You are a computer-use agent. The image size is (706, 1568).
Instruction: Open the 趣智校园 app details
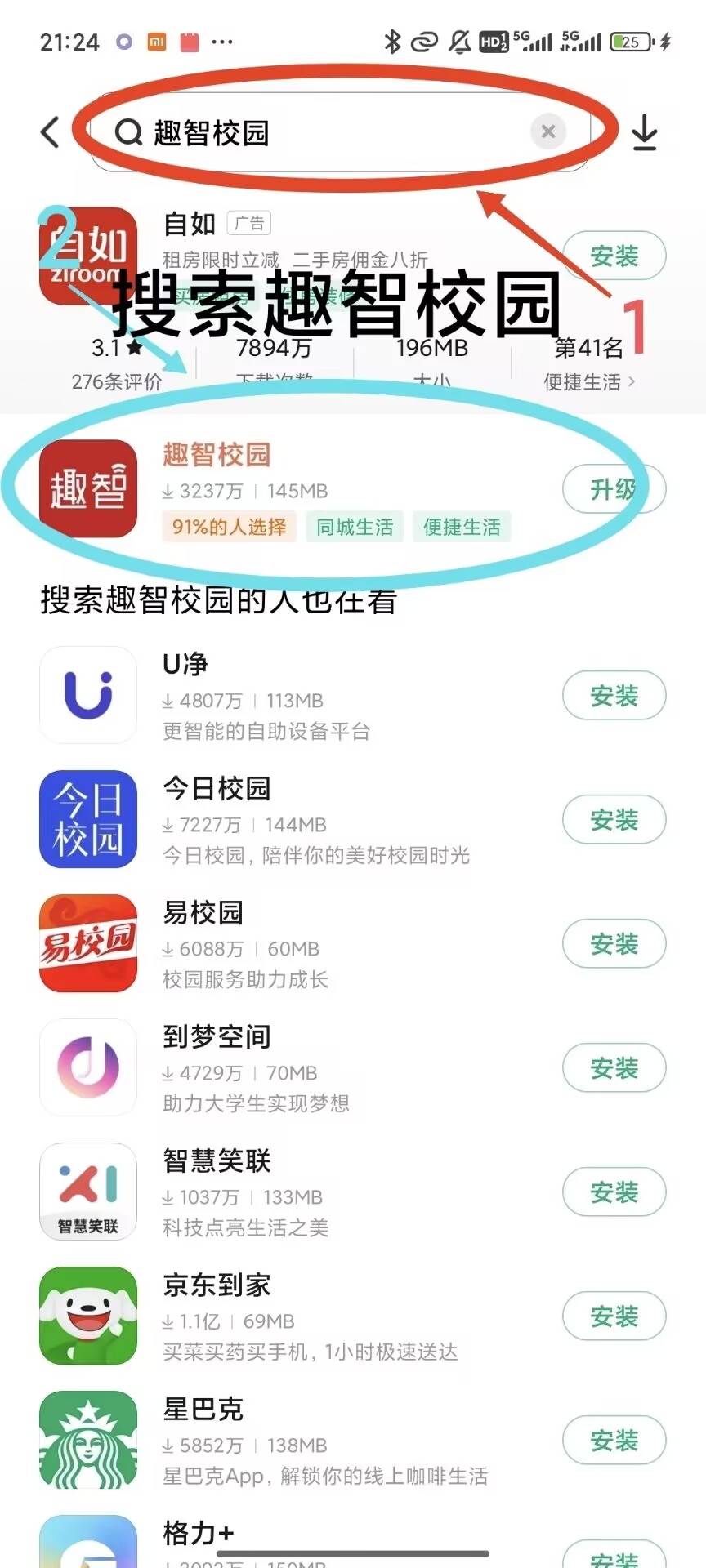point(217,455)
